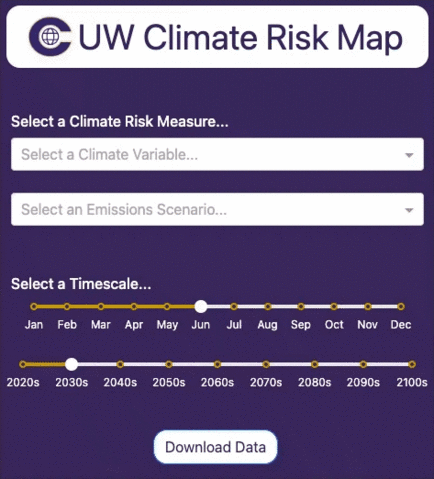This screenshot has width=434, height=479.
Task: Set the month slider to Jan
Action: [x=34, y=306]
